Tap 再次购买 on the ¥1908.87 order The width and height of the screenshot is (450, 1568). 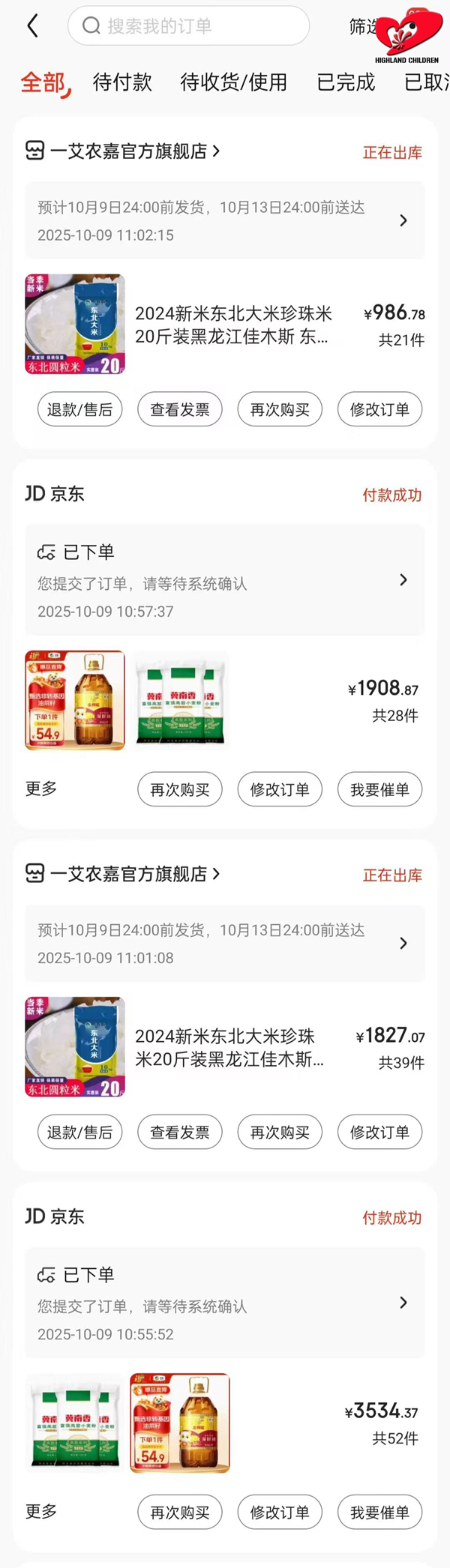click(x=180, y=789)
